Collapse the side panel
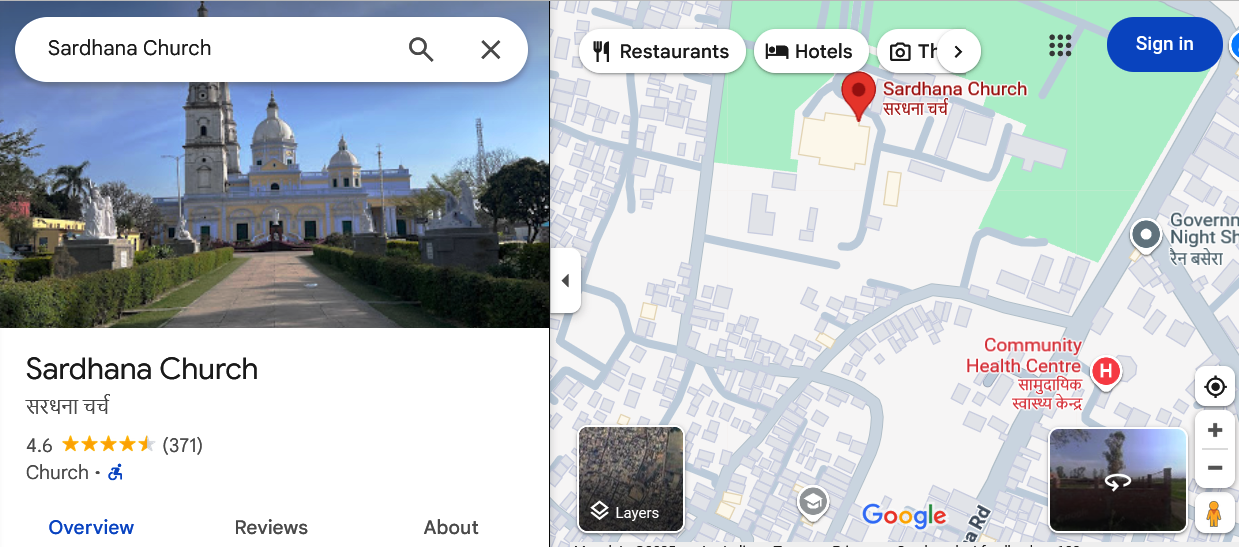This screenshot has height=547, width=1239. [565, 281]
